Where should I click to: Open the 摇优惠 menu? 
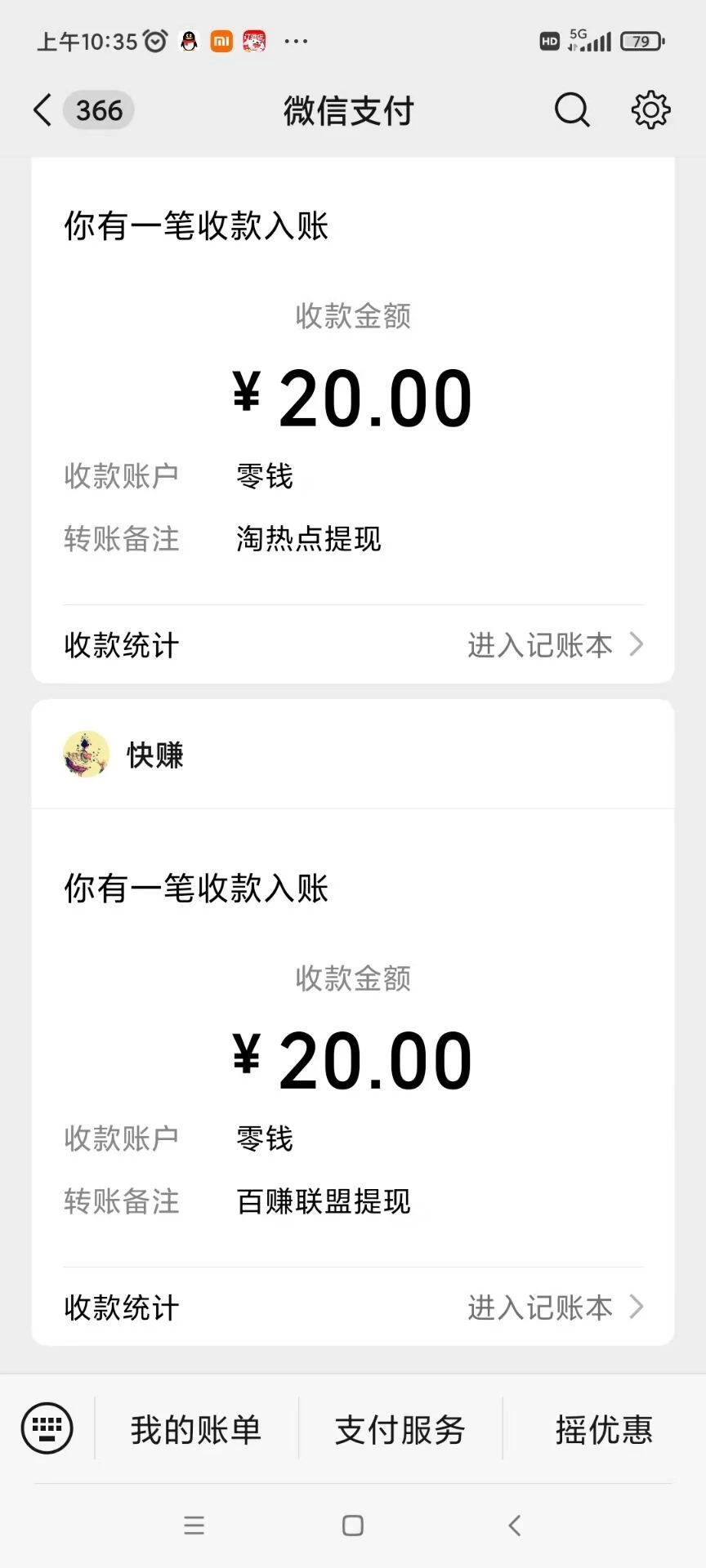click(x=604, y=1430)
